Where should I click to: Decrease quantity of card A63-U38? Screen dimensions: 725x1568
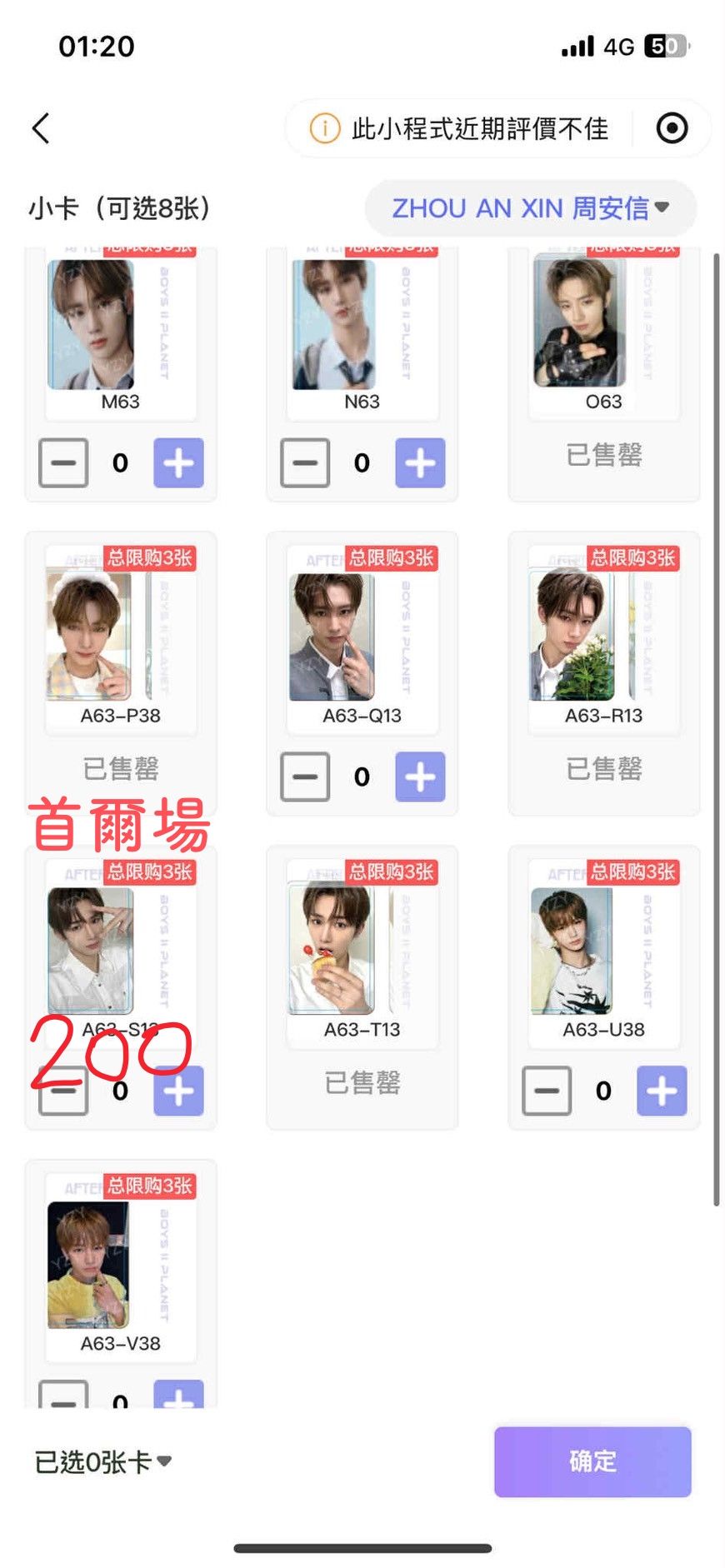547,1091
